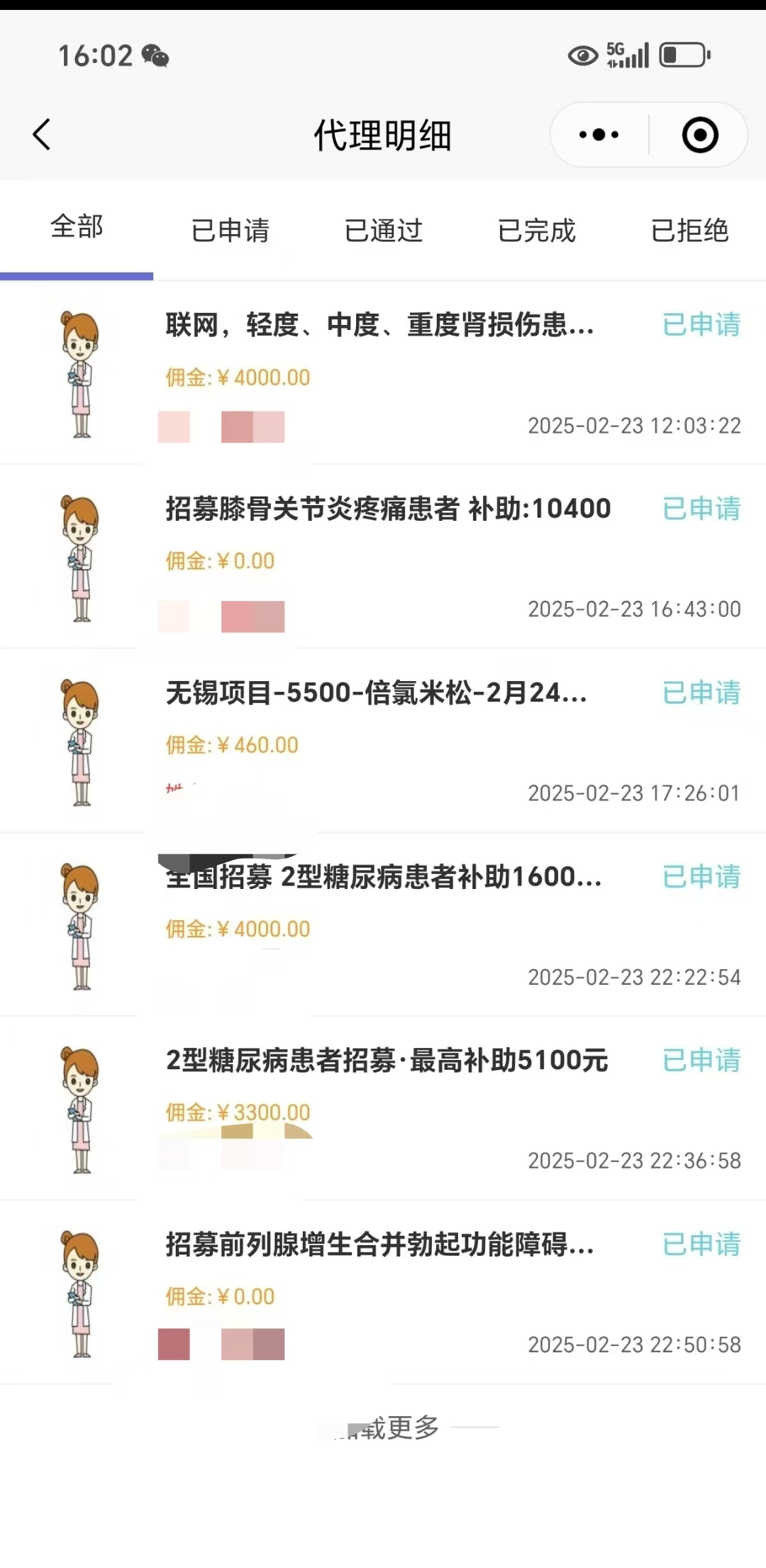
Task: Click 加载更多 to load more records
Action: tap(383, 1428)
